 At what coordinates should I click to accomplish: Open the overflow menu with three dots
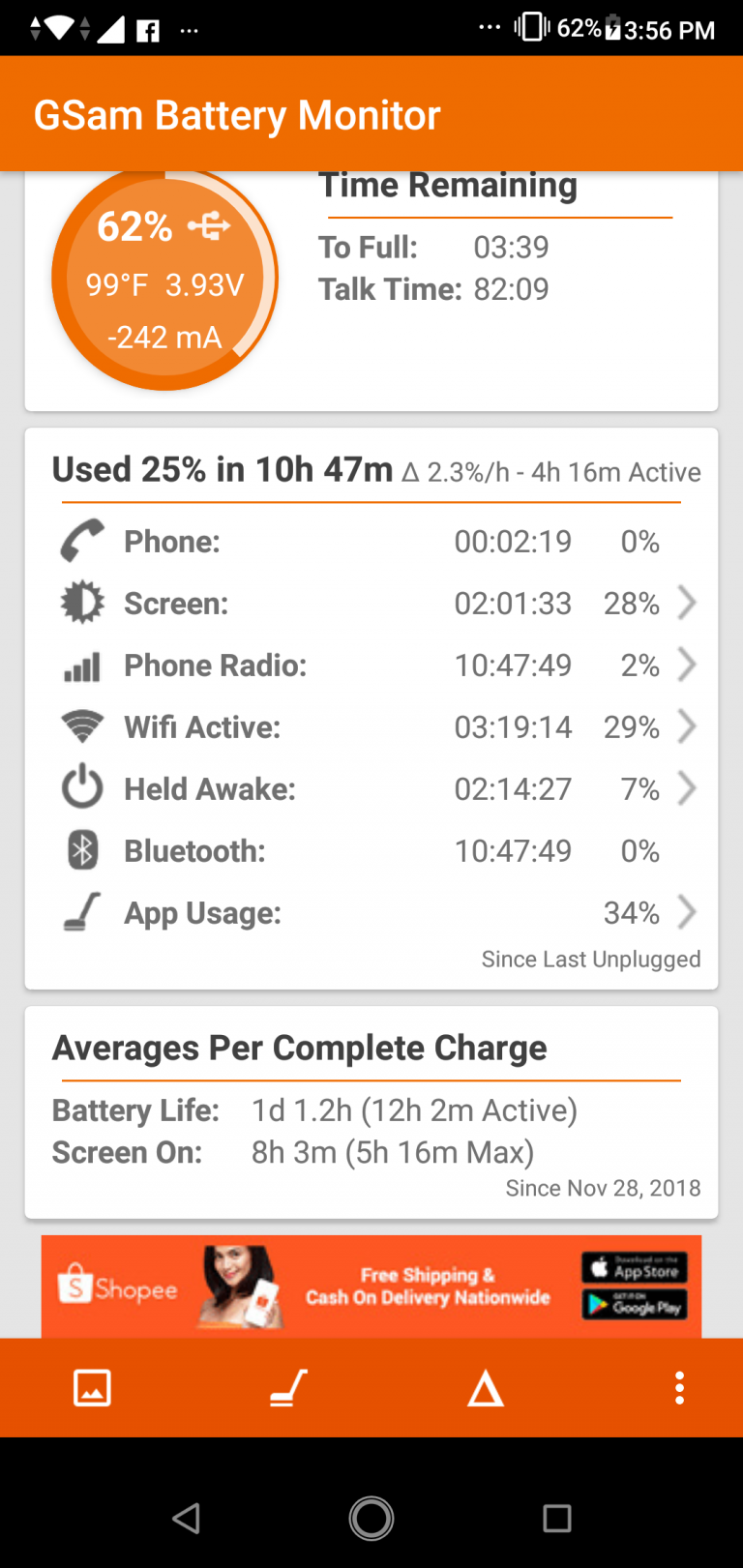[x=679, y=1387]
